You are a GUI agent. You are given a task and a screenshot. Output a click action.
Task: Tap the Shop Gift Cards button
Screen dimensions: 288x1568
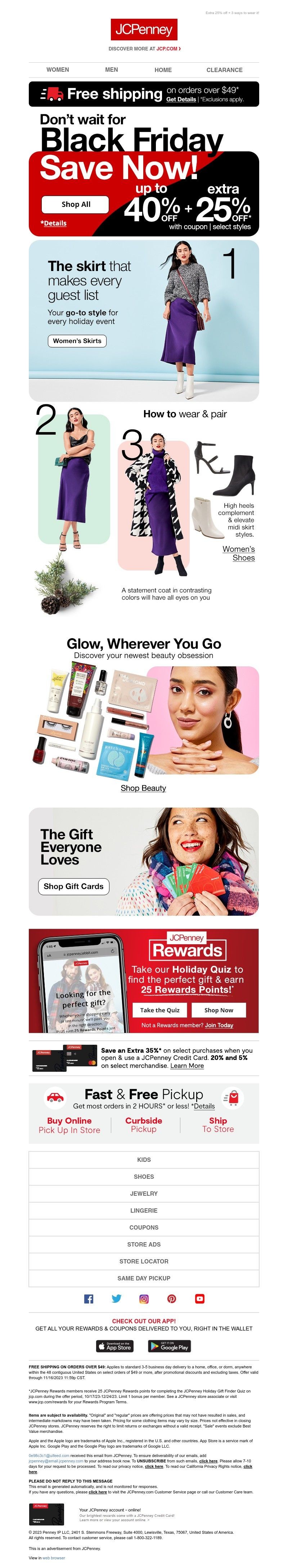(73, 886)
